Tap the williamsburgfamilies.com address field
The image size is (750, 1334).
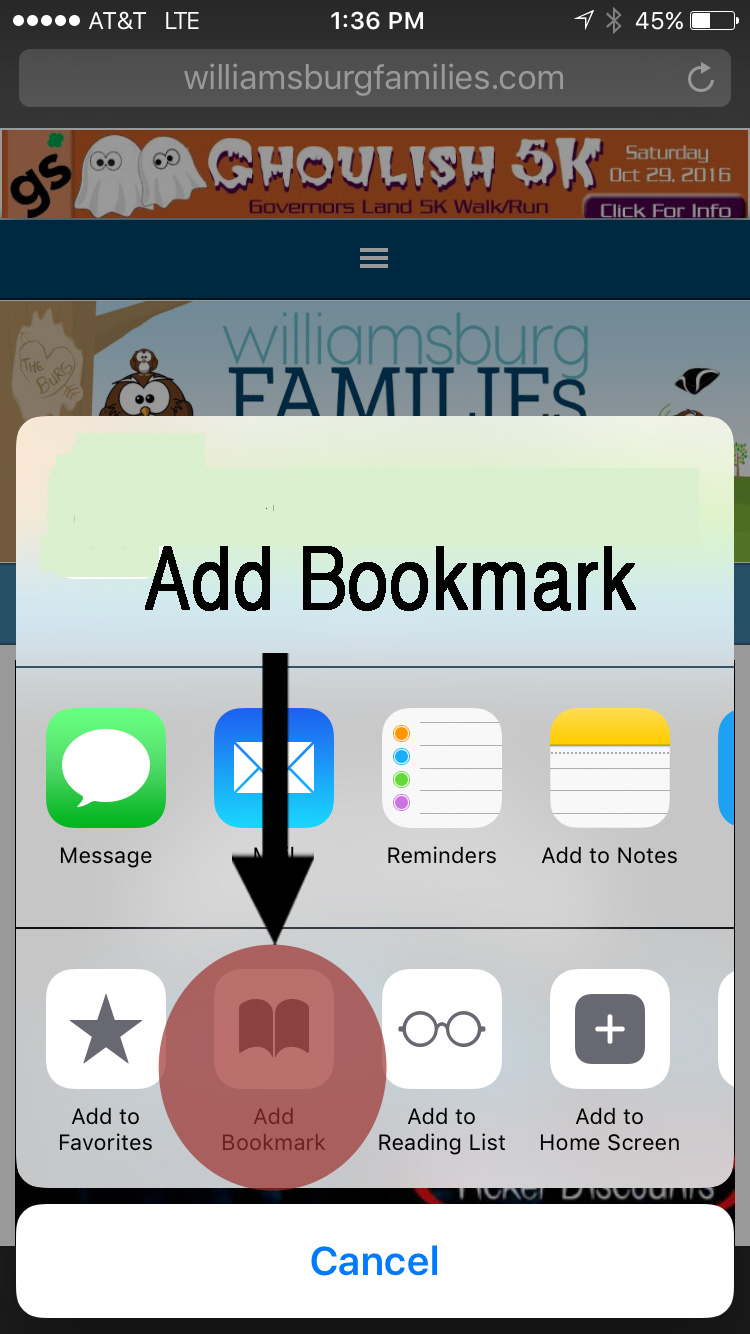pos(373,78)
